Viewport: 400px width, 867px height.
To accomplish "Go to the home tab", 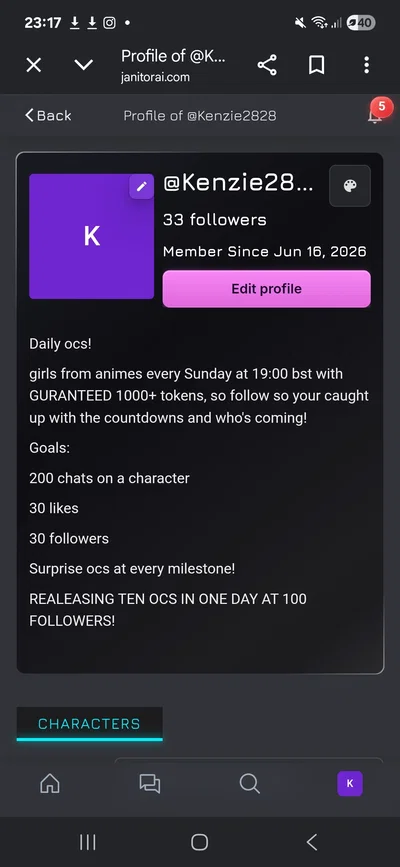I will 50,784.
